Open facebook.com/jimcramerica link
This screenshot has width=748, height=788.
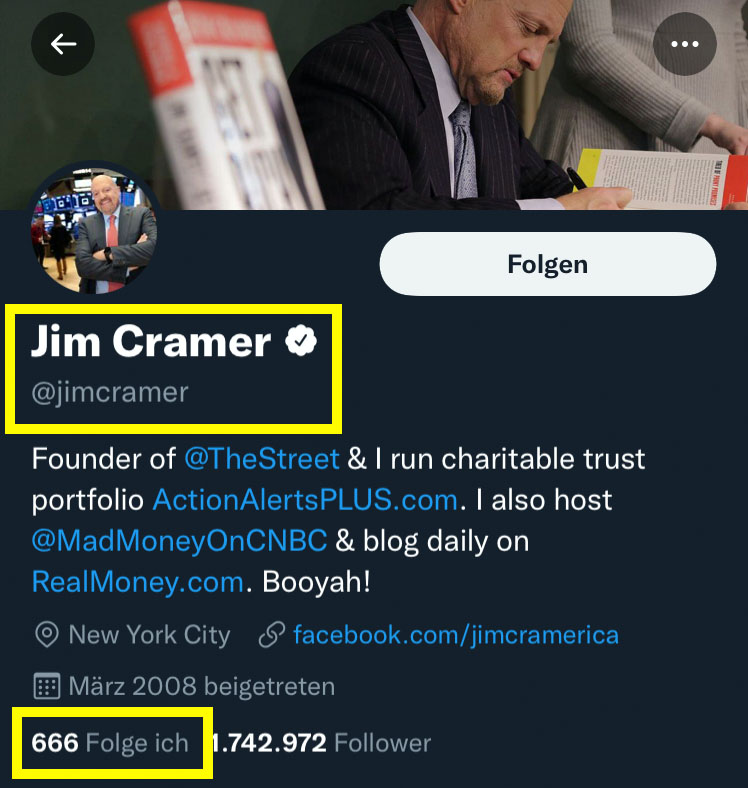coord(455,635)
